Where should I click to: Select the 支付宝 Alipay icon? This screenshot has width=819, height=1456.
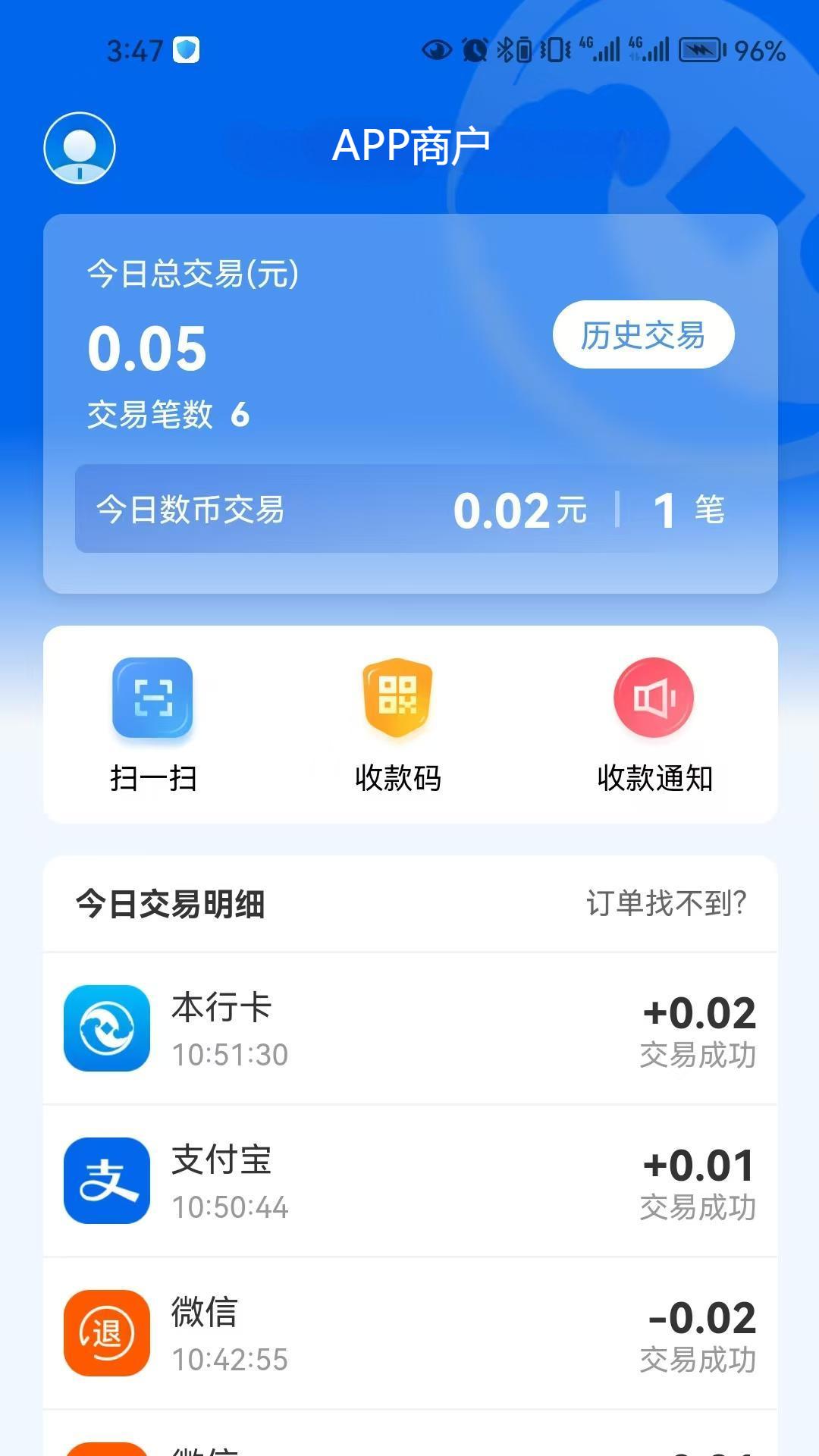[105, 1181]
